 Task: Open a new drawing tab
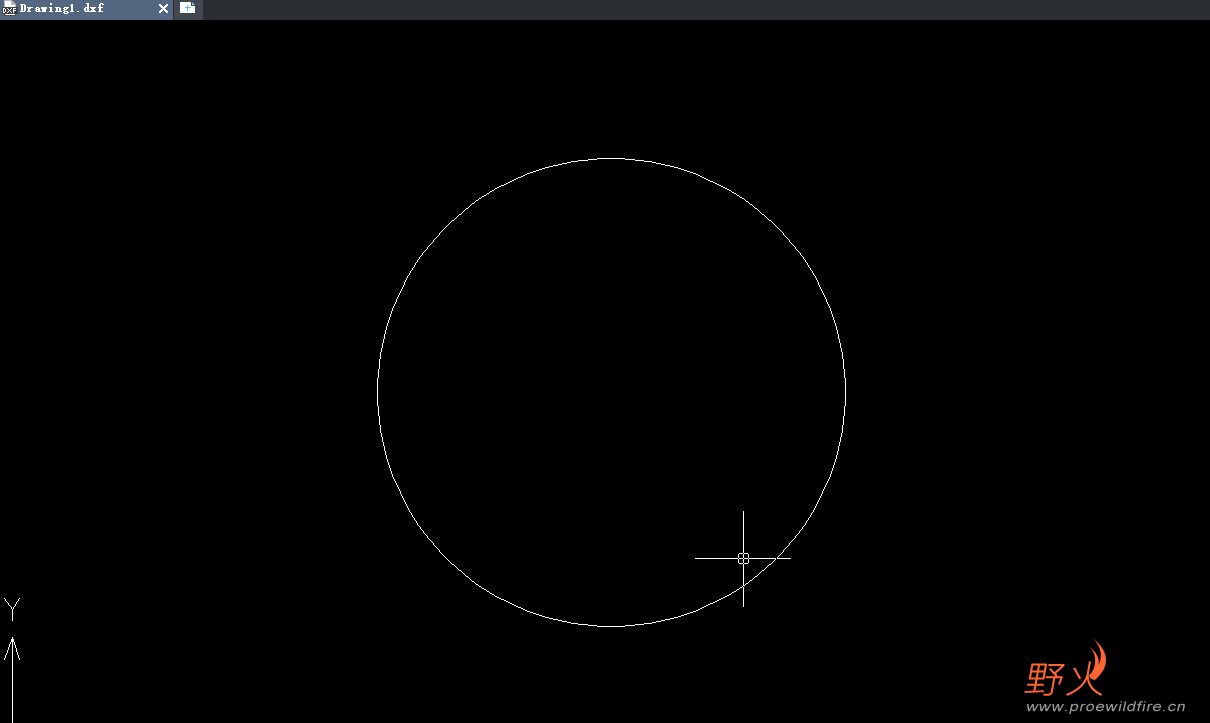point(188,9)
